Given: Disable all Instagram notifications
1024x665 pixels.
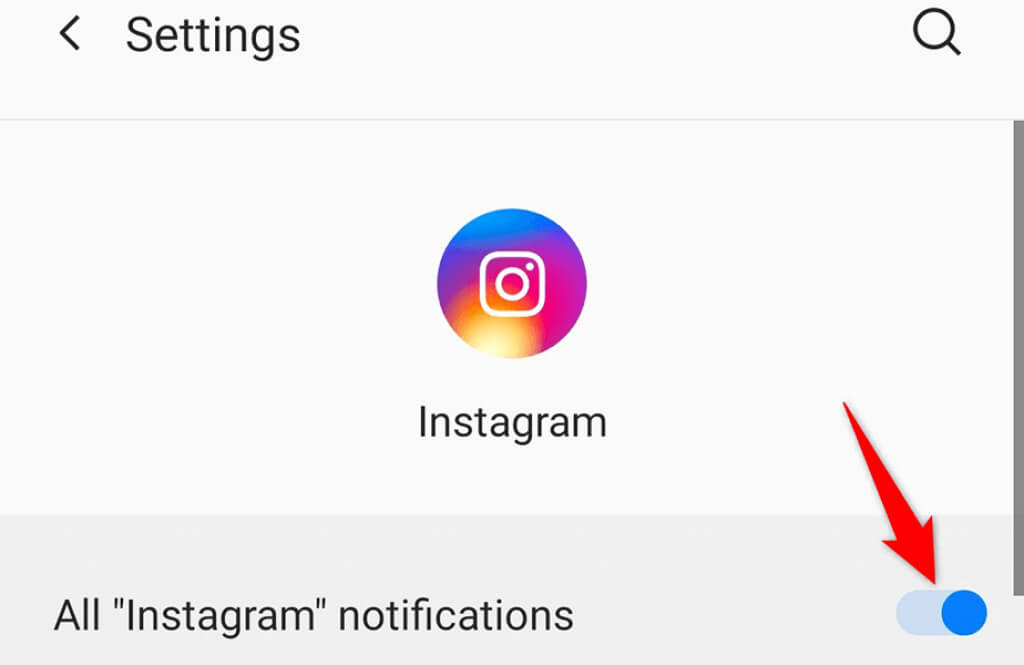Looking at the screenshot, I should click(x=941, y=612).
